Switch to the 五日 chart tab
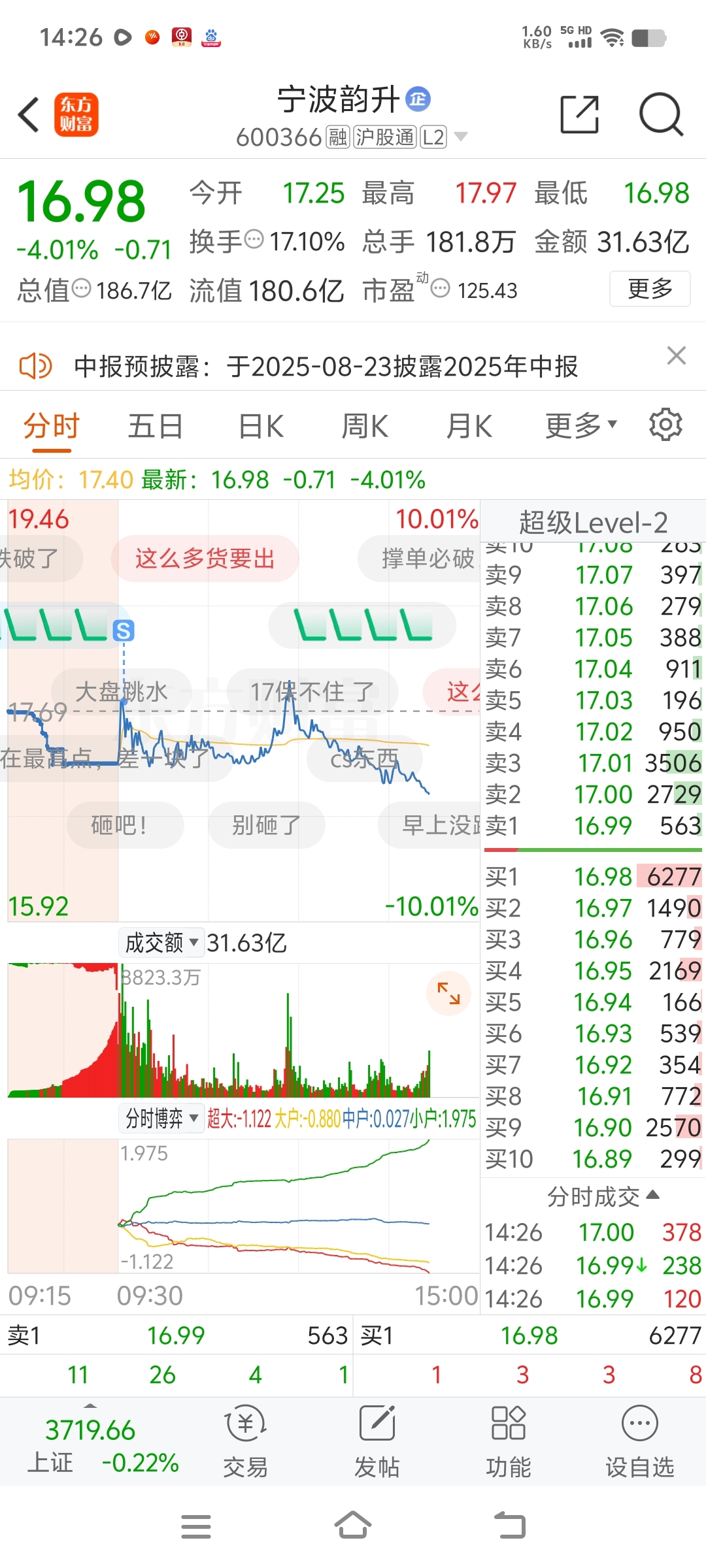 156,427
